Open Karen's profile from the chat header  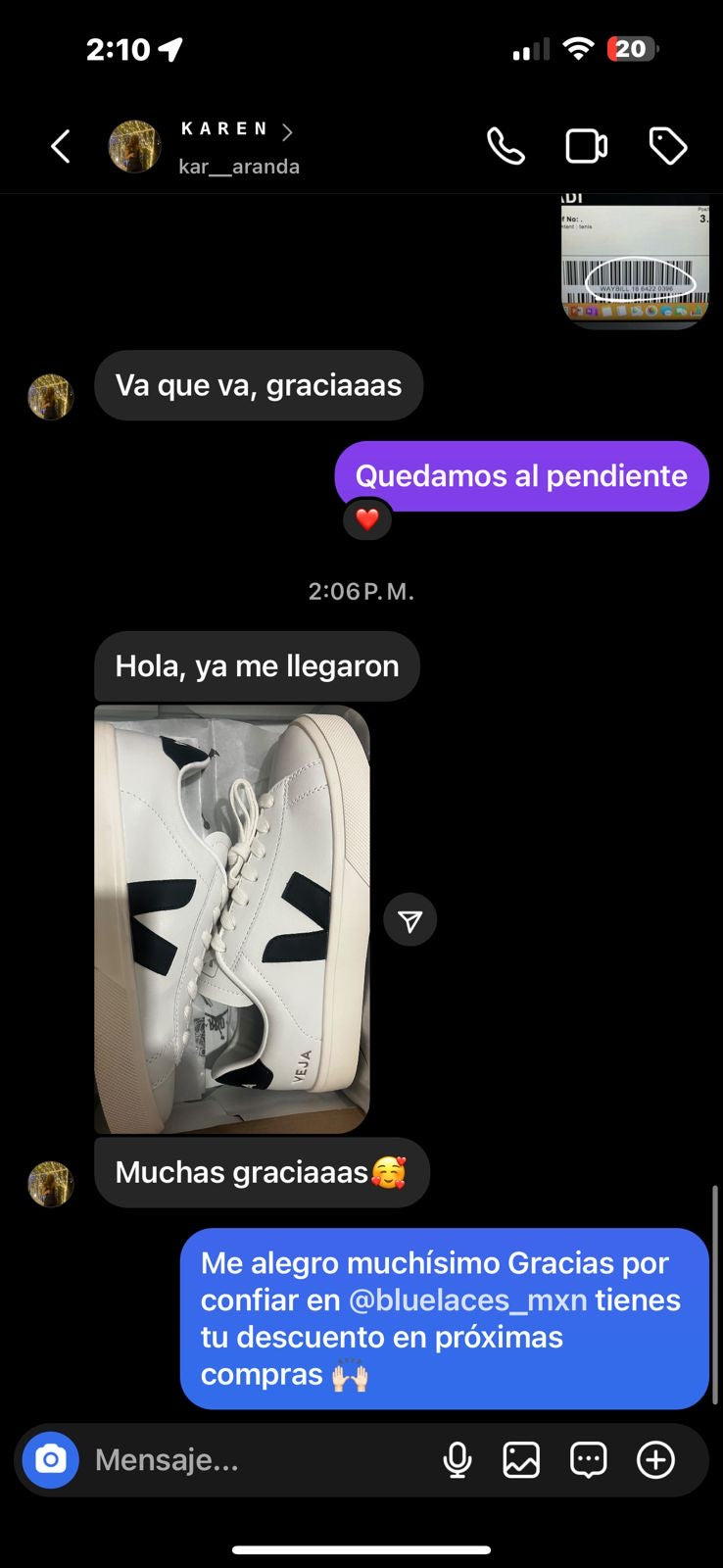click(x=225, y=147)
